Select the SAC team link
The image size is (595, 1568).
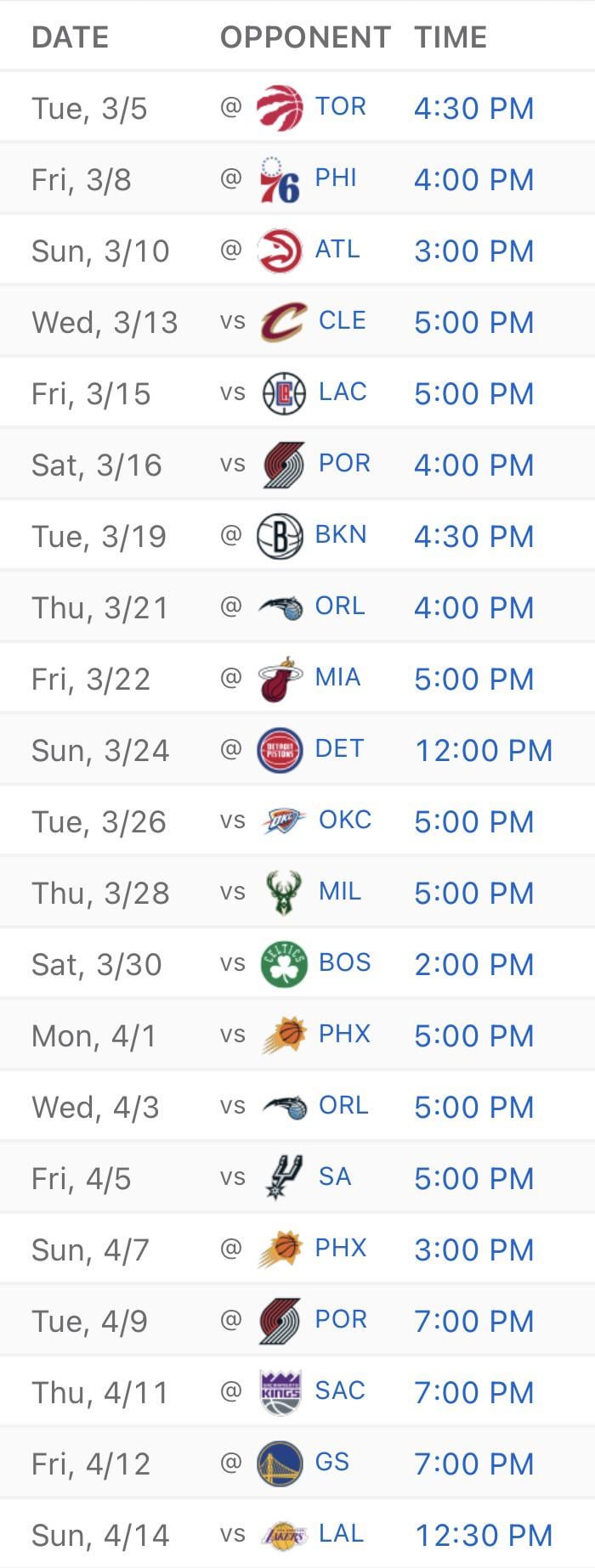point(339,1391)
